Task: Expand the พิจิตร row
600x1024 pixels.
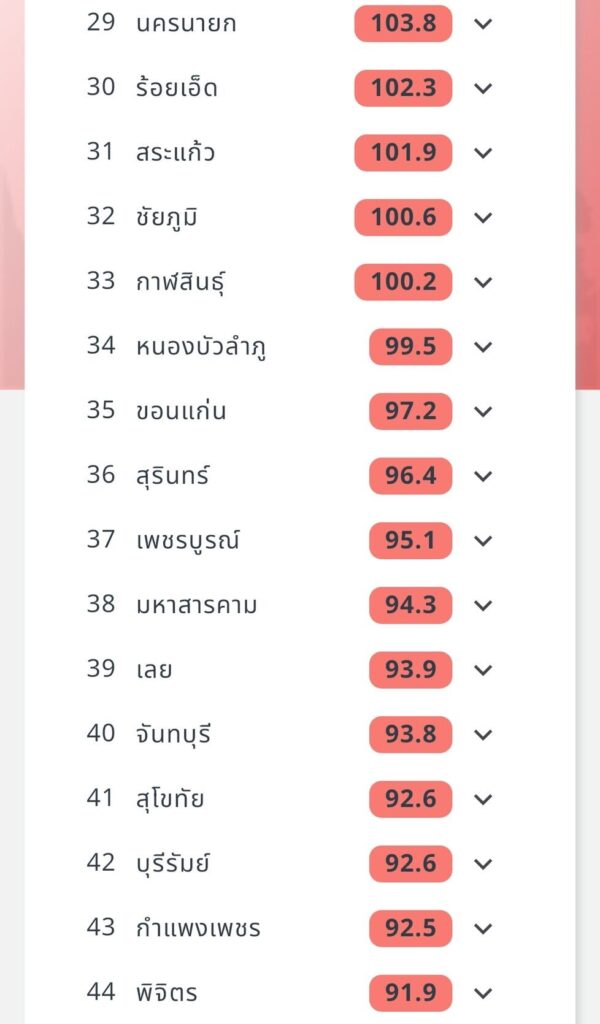Action: click(x=483, y=993)
